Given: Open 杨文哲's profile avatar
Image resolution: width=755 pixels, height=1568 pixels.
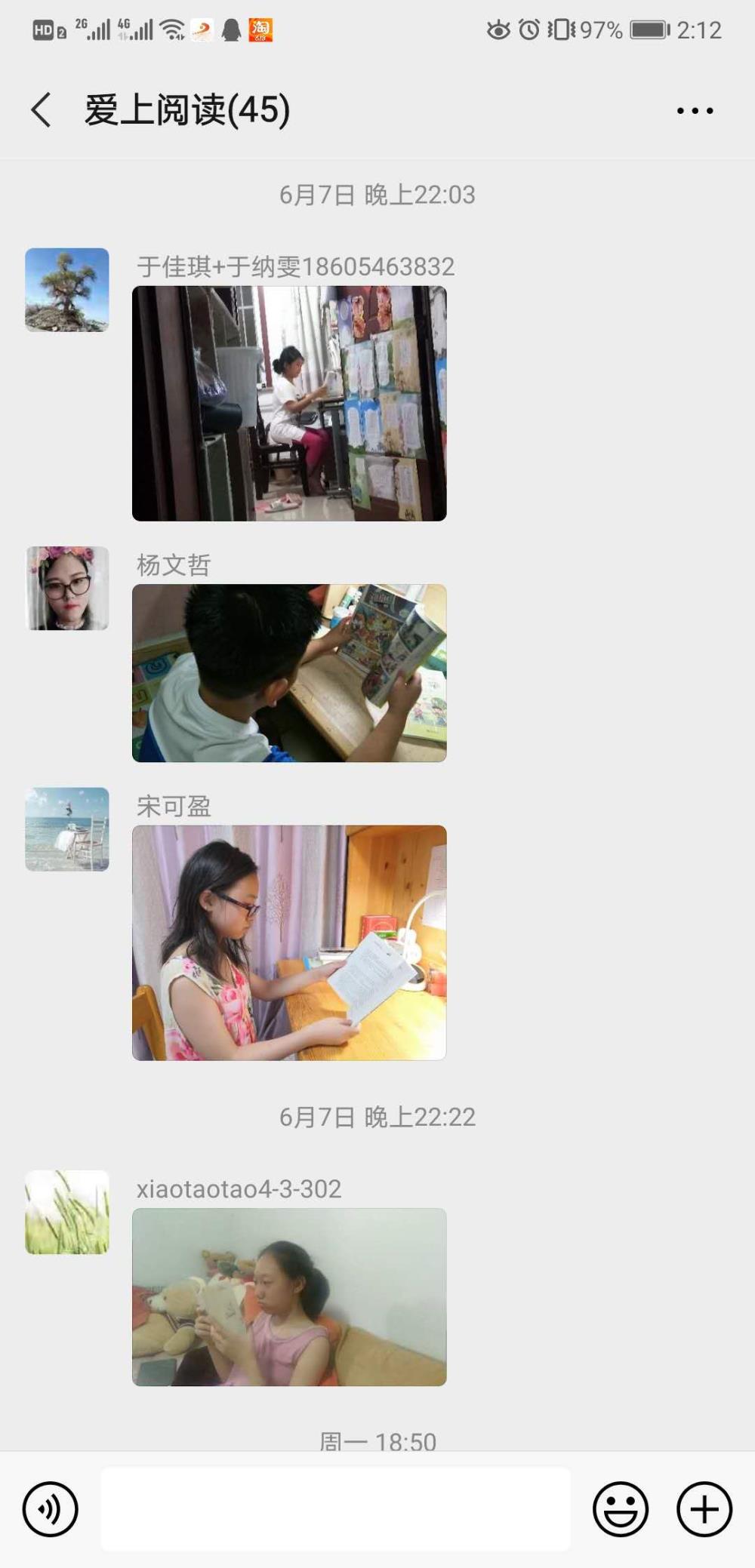Looking at the screenshot, I should point(67,588).
